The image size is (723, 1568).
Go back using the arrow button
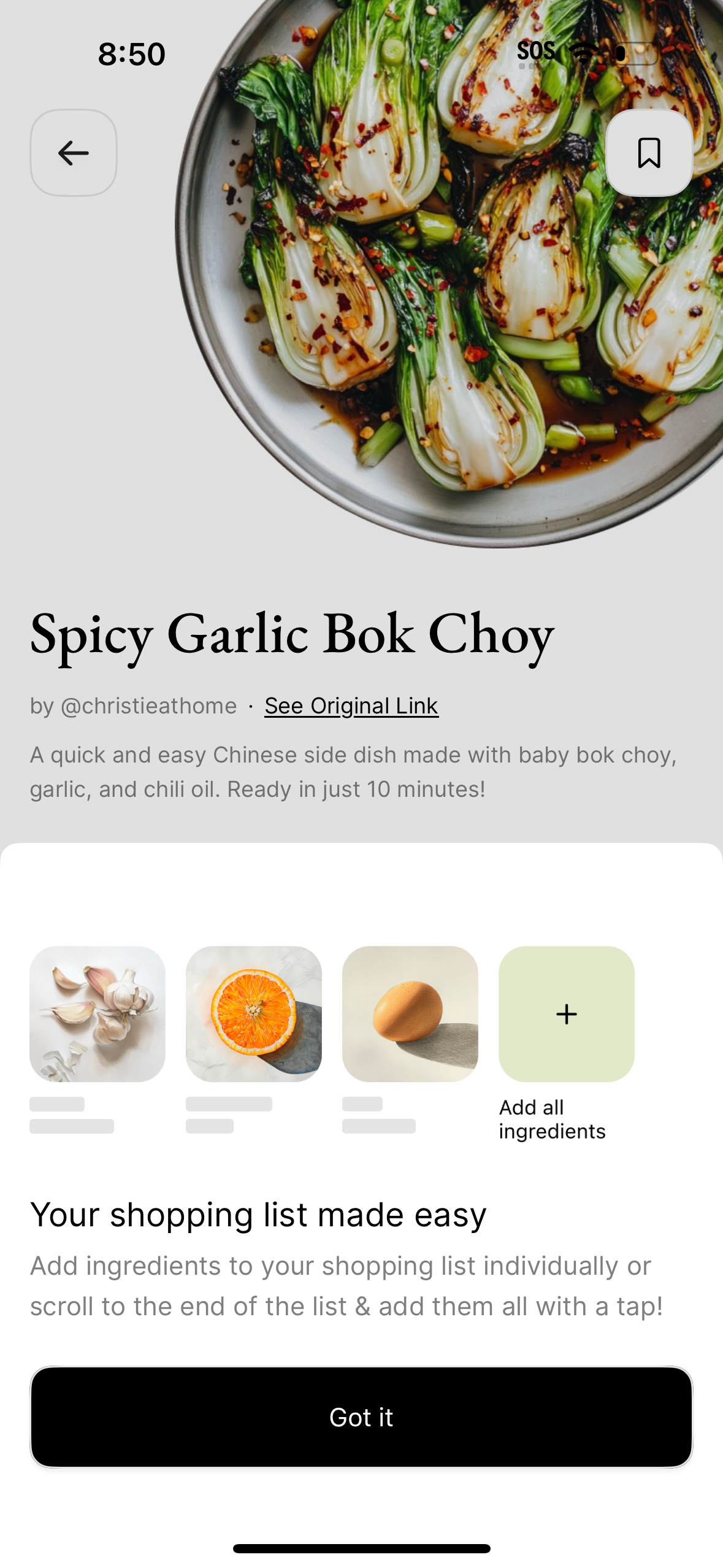click(74, 153)
